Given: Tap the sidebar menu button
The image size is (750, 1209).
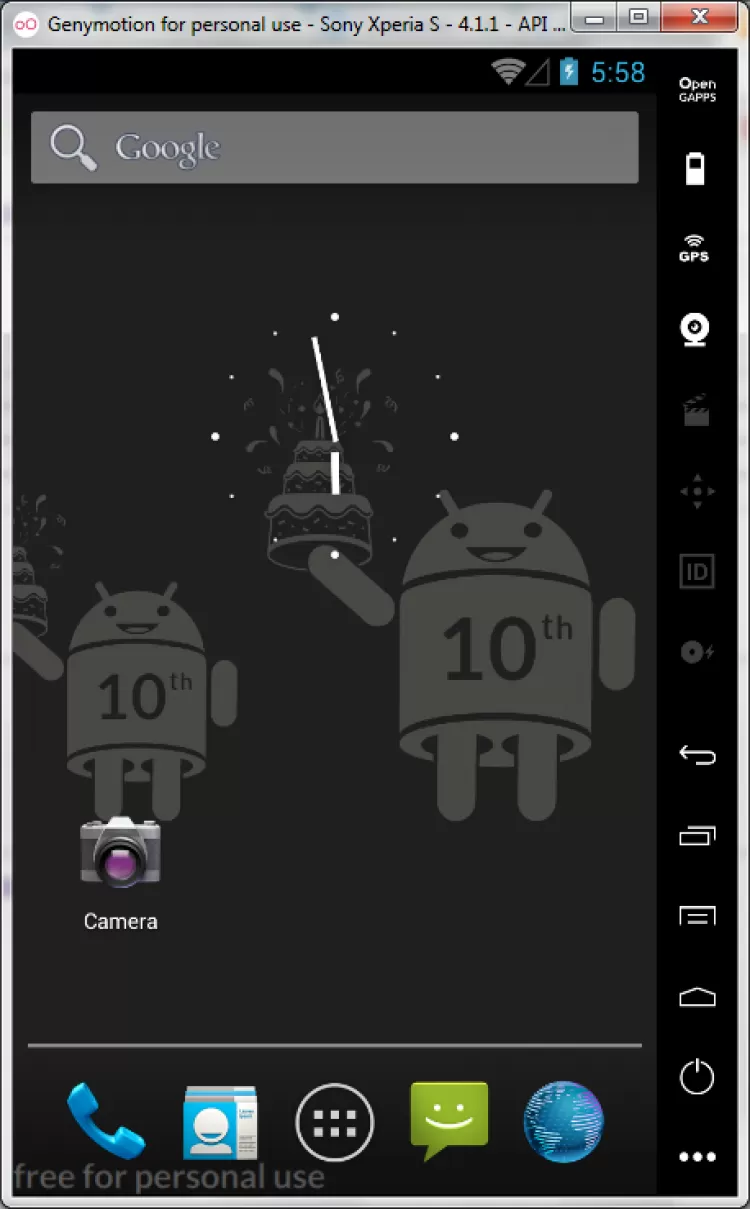Looking at the screenshot, I should (696, 915).
